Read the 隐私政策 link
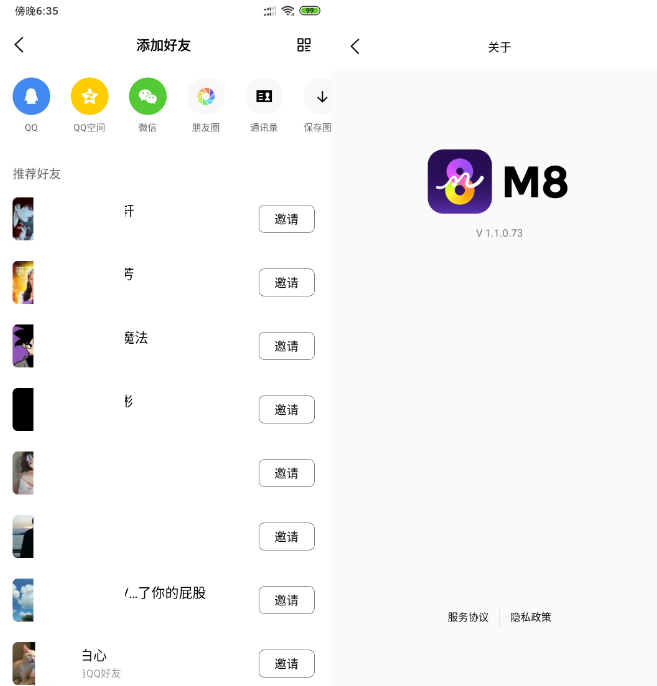Screen dimensions: 657x686 531,618
